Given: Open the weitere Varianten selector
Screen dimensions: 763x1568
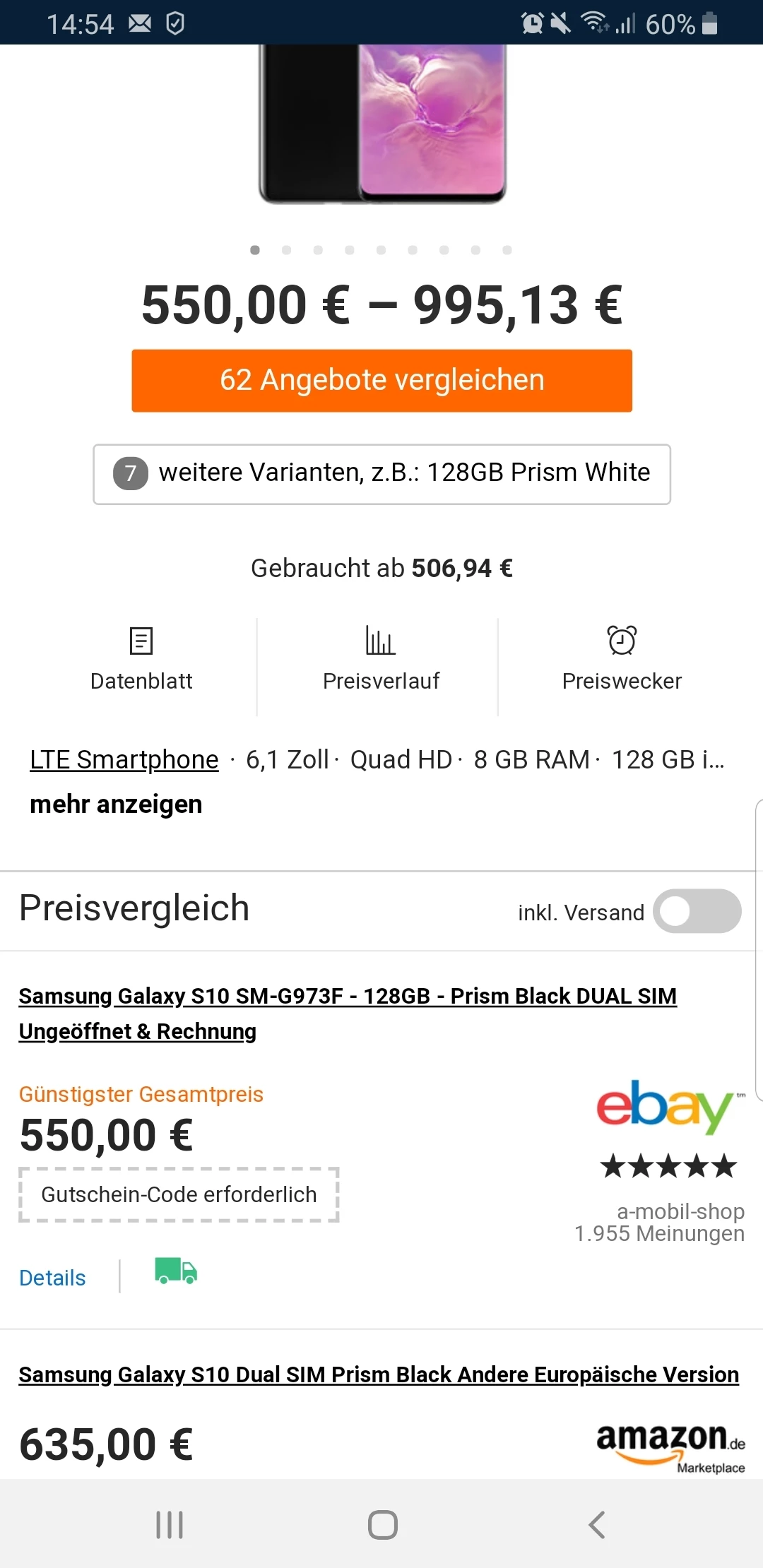Looking at the screenshot, I should pyautogui.click(x=381, y=473).
